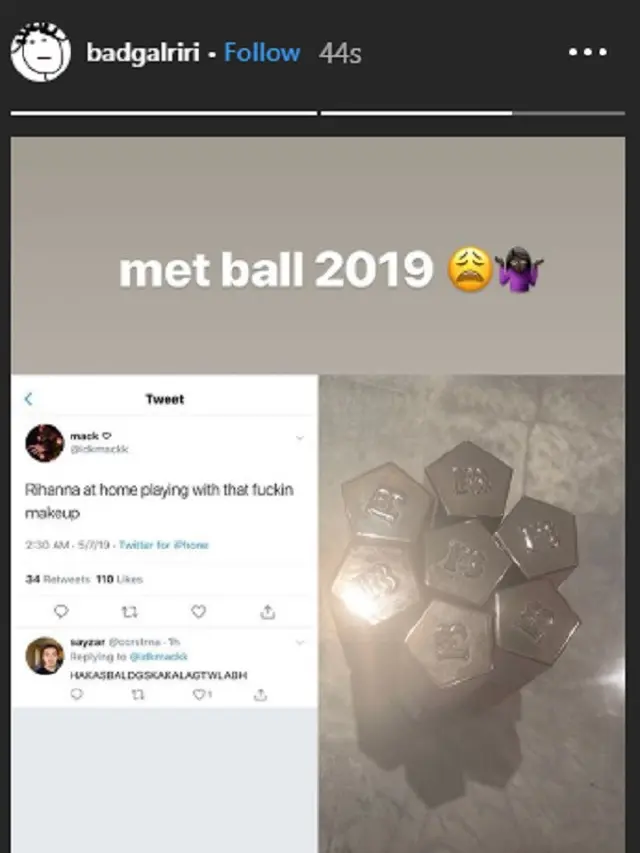
Task: Follow badgalriri
Action: click(x=262, y=53)
